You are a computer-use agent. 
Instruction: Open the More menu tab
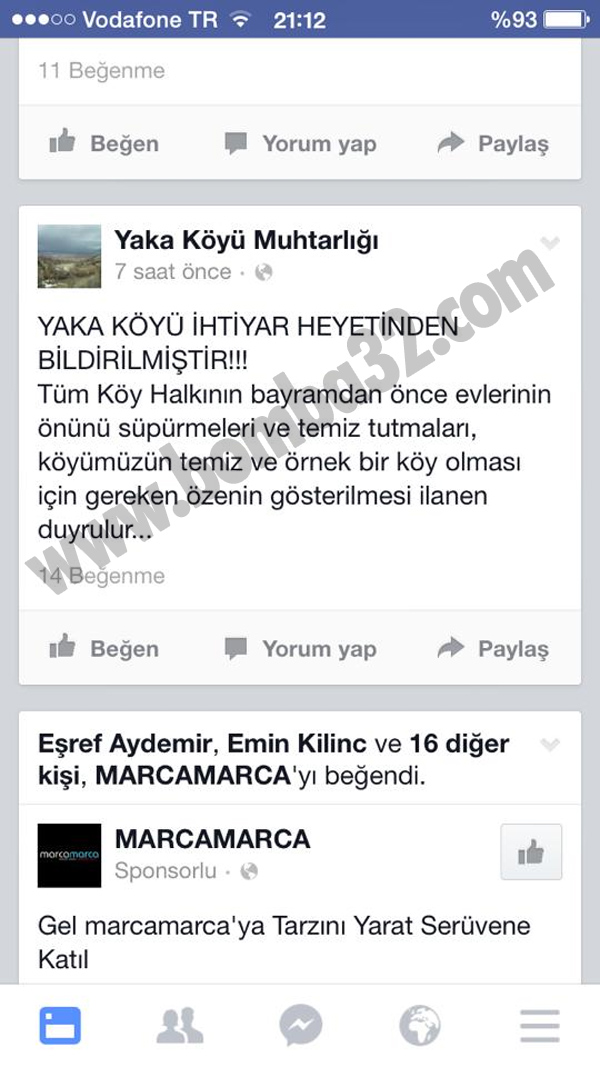[540, 1025]
